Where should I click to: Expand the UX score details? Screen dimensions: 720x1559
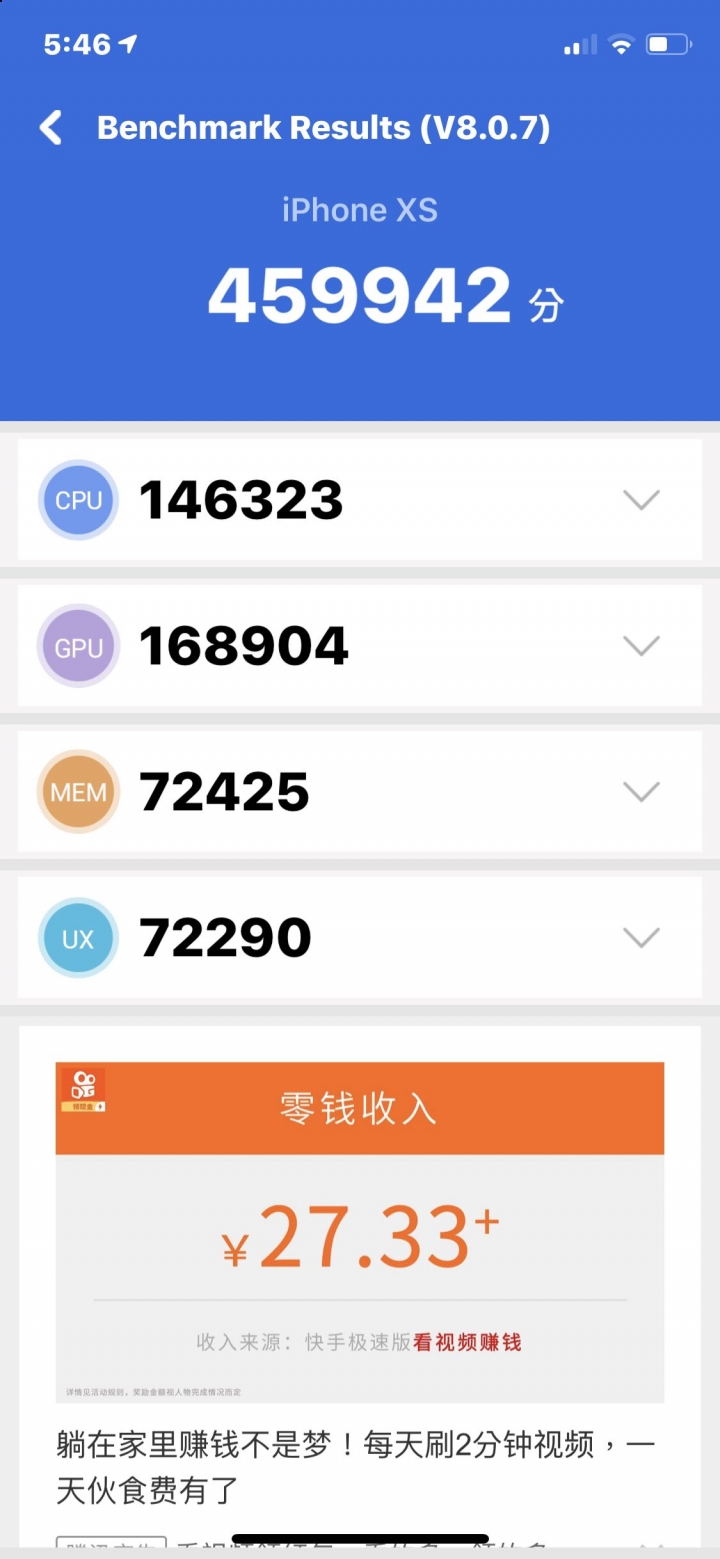click(641, 938)
